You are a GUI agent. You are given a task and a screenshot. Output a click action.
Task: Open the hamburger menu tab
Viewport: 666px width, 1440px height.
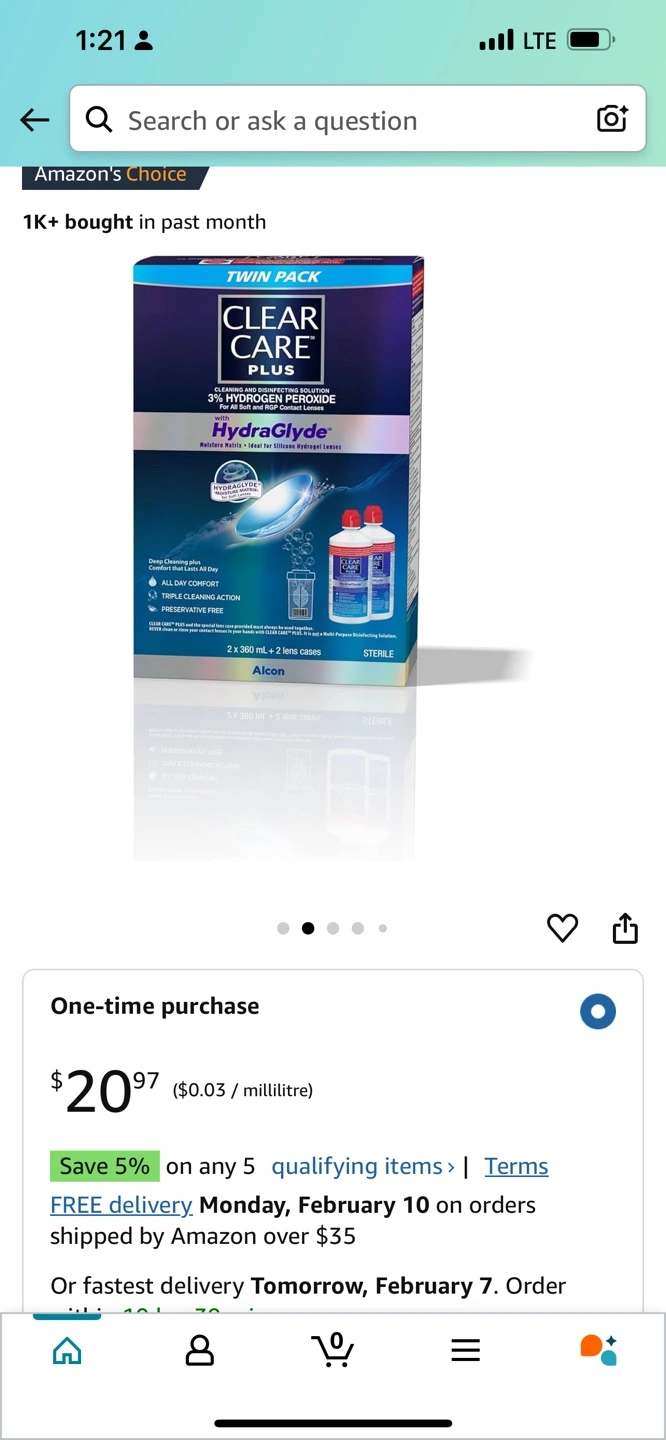(466, 1351)
